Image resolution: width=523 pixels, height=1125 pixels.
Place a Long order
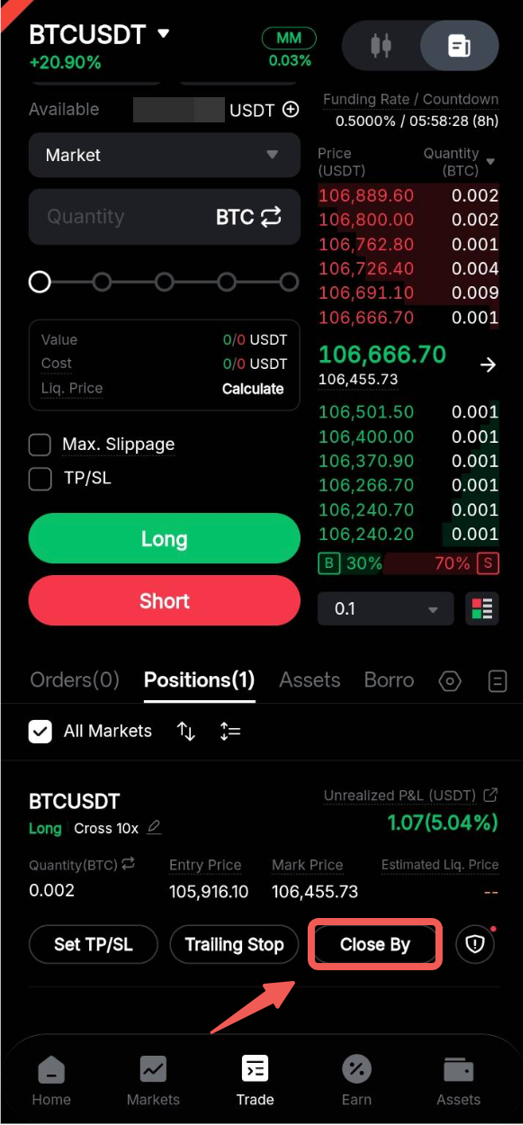(164, 539)
